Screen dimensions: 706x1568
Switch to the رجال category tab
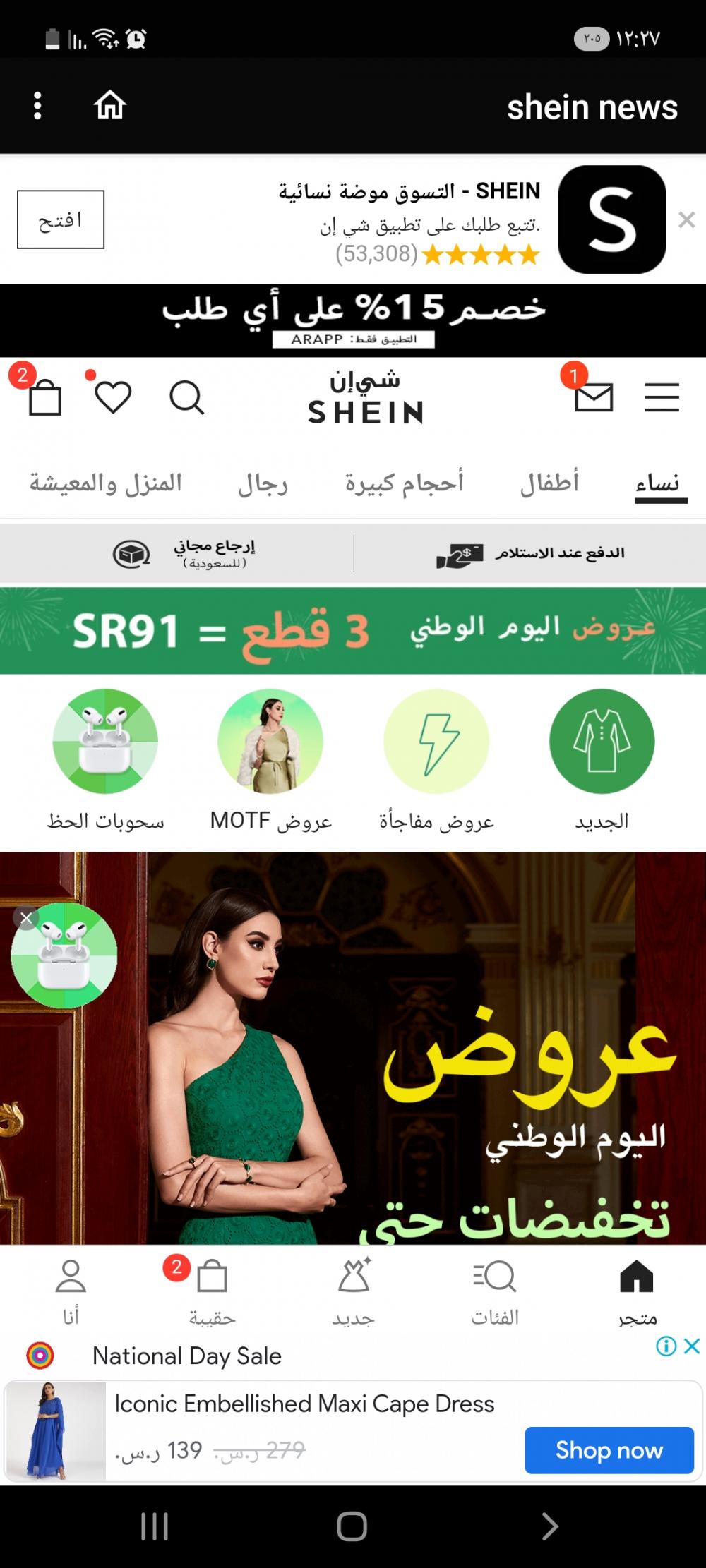pyautogui.click(x=263, y=483)
